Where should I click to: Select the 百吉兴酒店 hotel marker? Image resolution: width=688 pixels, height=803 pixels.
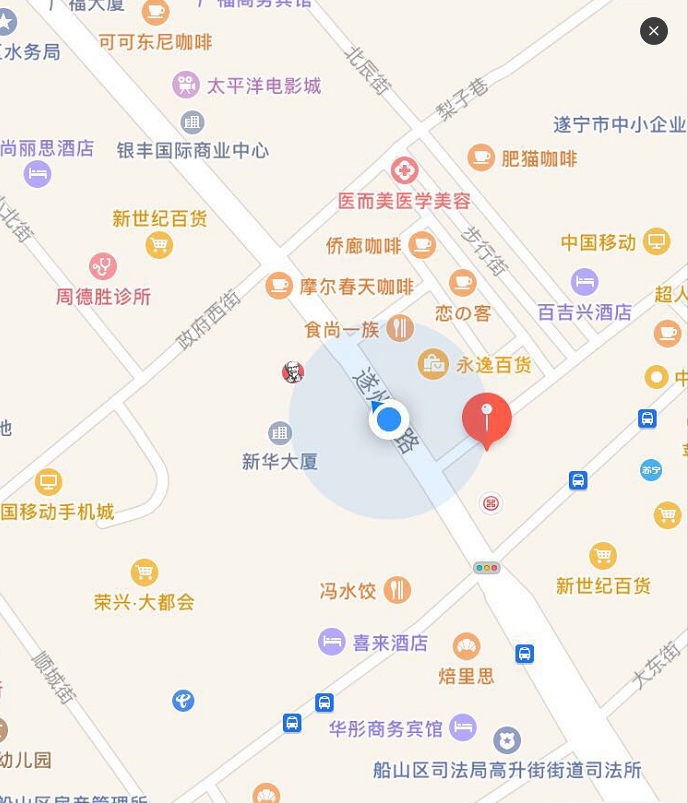click(x=585, y=281)
